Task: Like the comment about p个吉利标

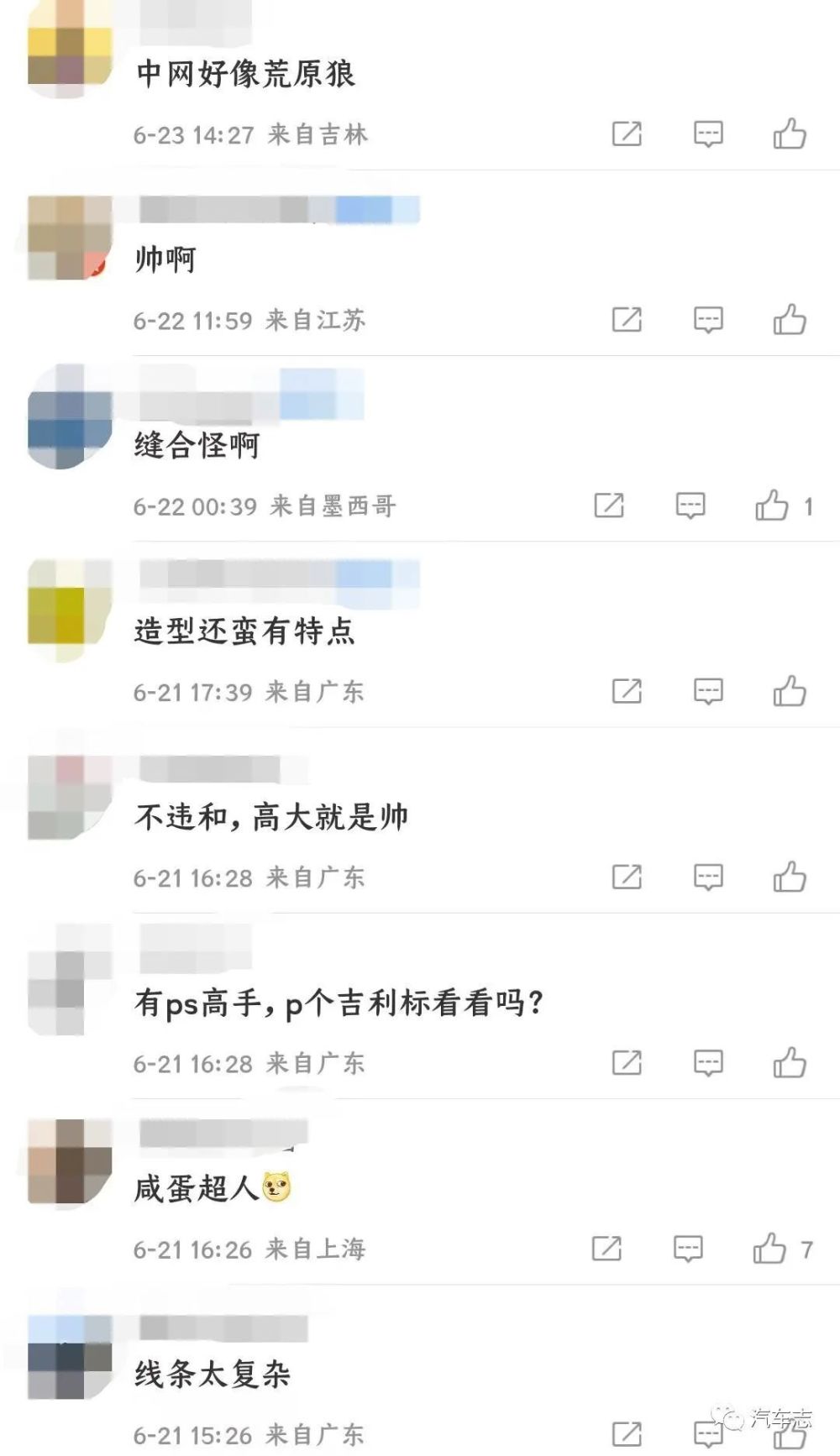Action: click(790, 1063)
